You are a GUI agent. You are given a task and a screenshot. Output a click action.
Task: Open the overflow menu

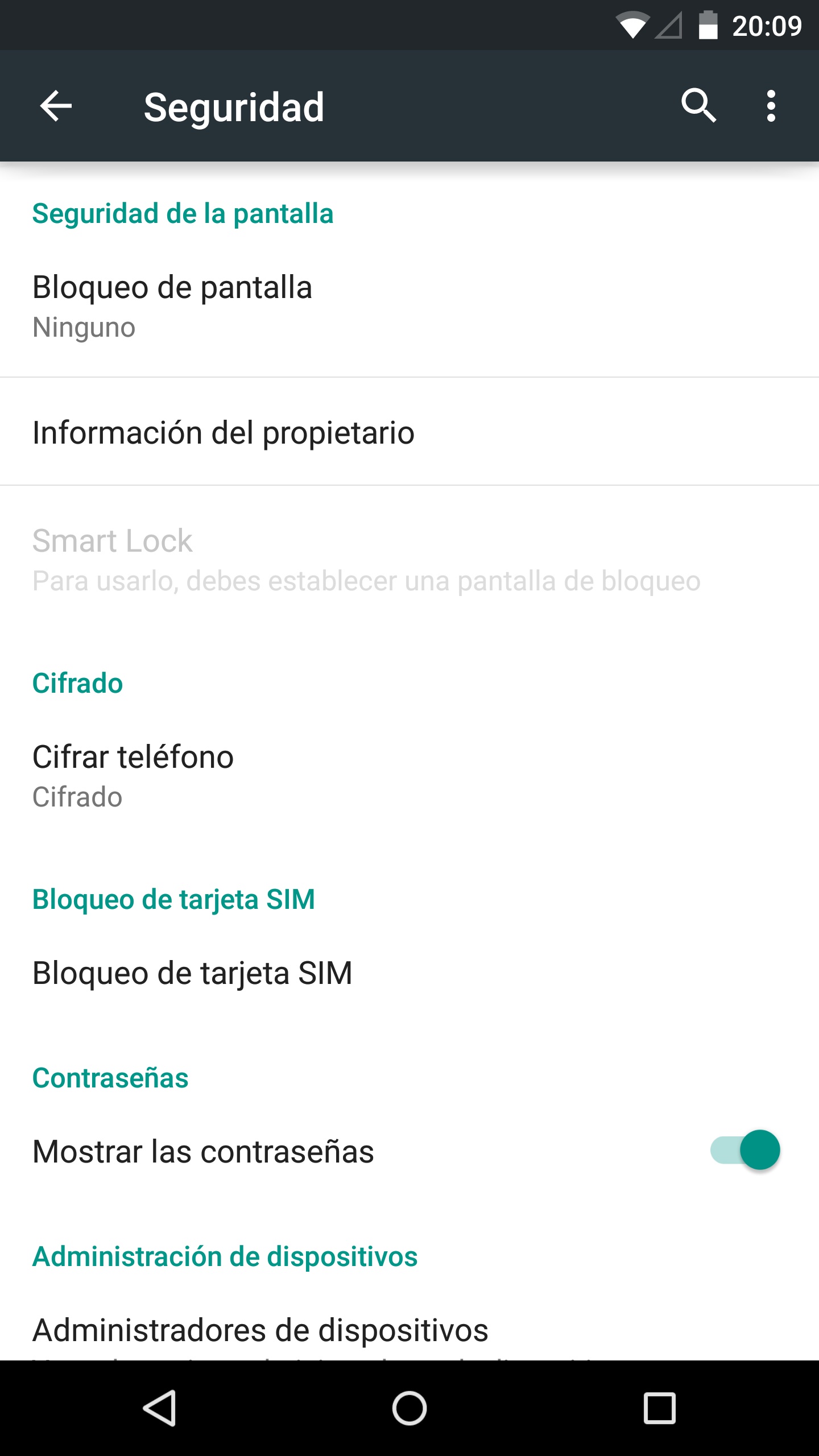pyautogui.click(x=771, y=106)
